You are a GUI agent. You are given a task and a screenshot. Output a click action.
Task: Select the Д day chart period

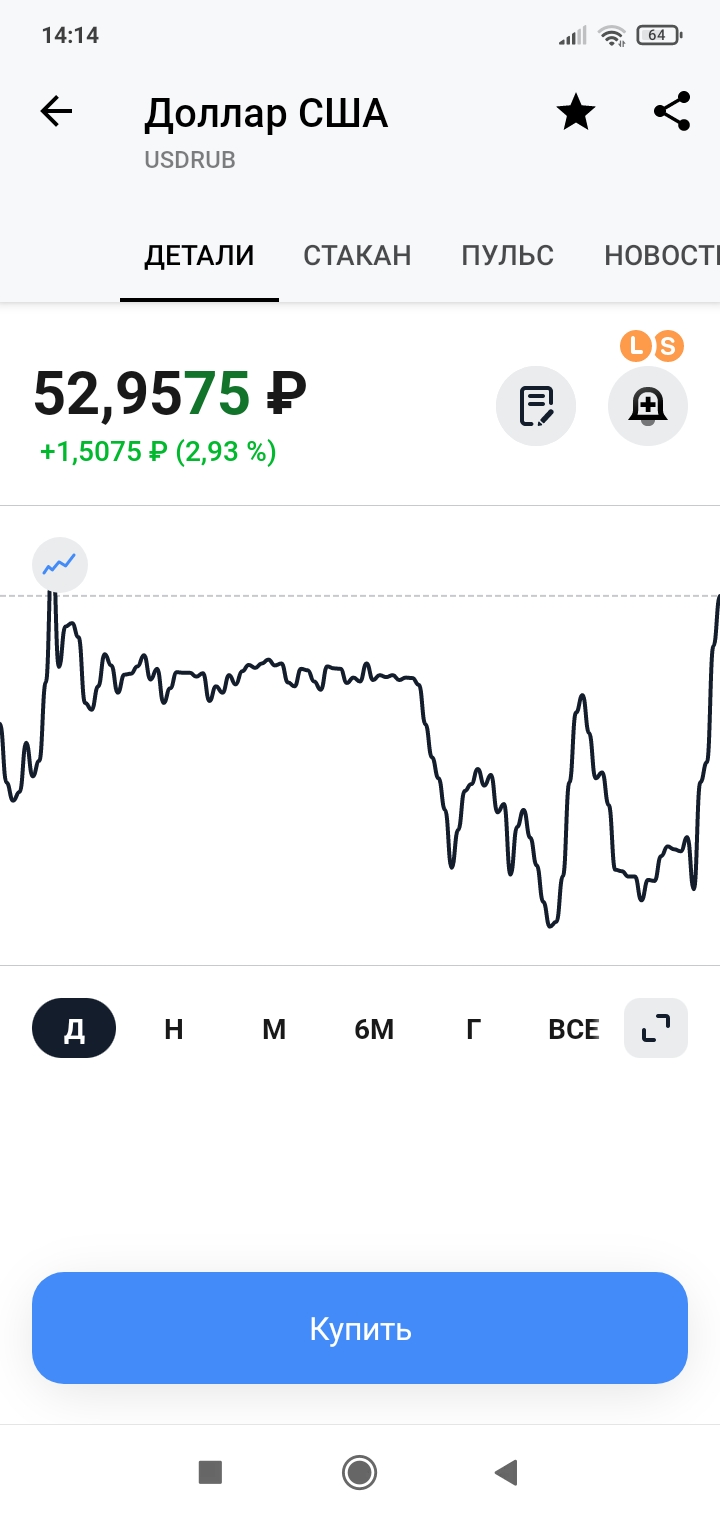(74, 1028)
